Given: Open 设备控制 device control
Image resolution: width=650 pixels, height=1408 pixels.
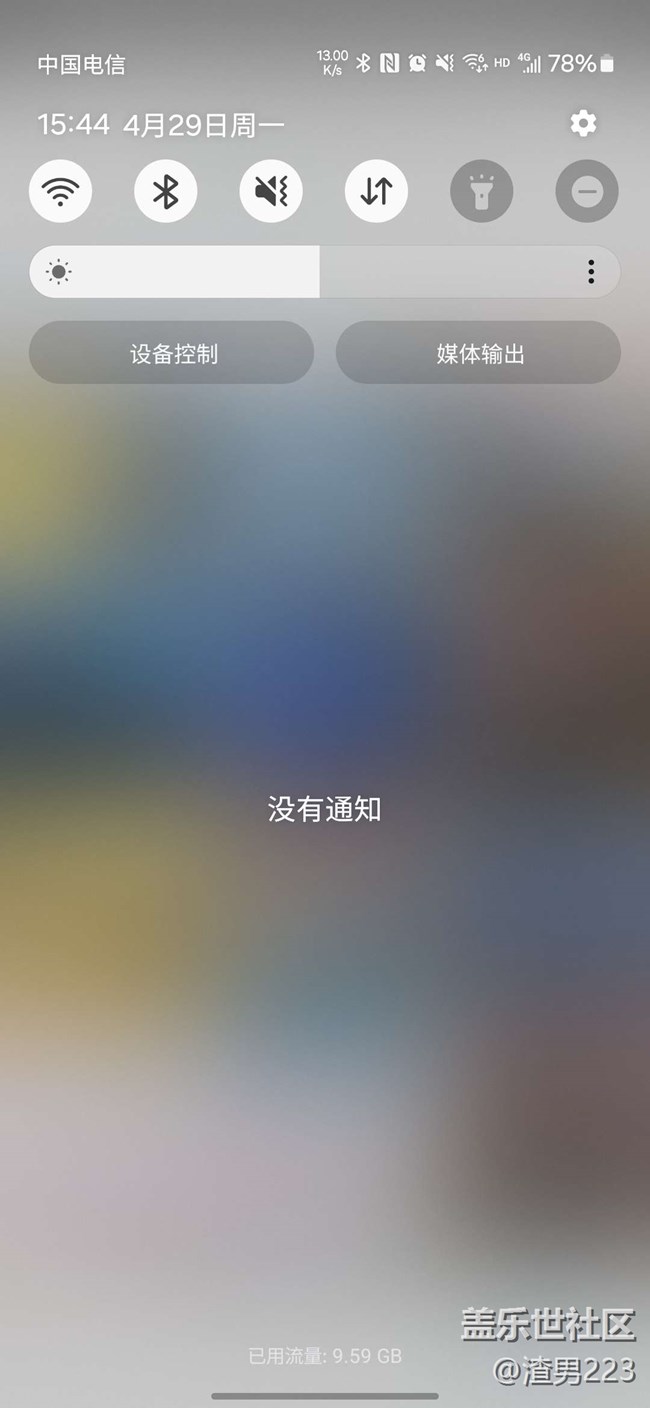Looking at the screenshot, I should [171, 353].
